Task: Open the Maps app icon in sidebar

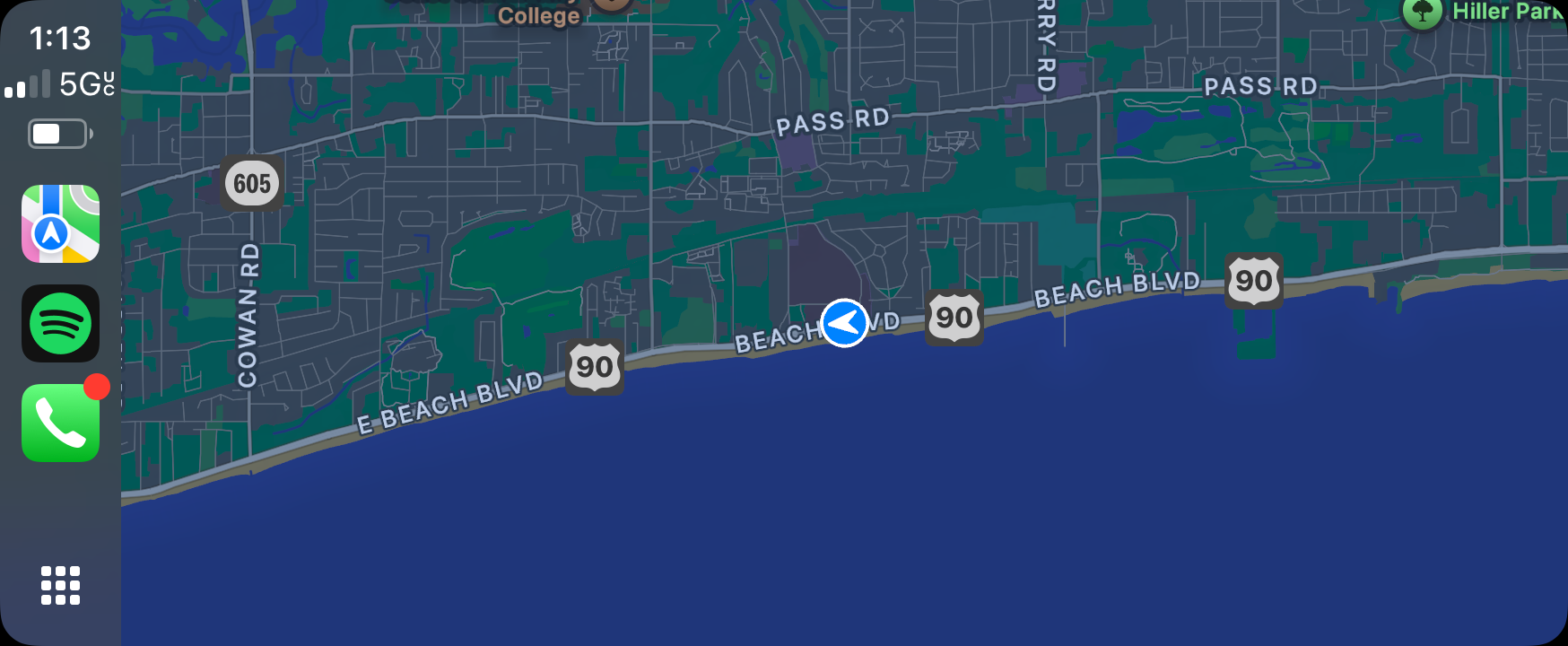Action: pos(60,224)
